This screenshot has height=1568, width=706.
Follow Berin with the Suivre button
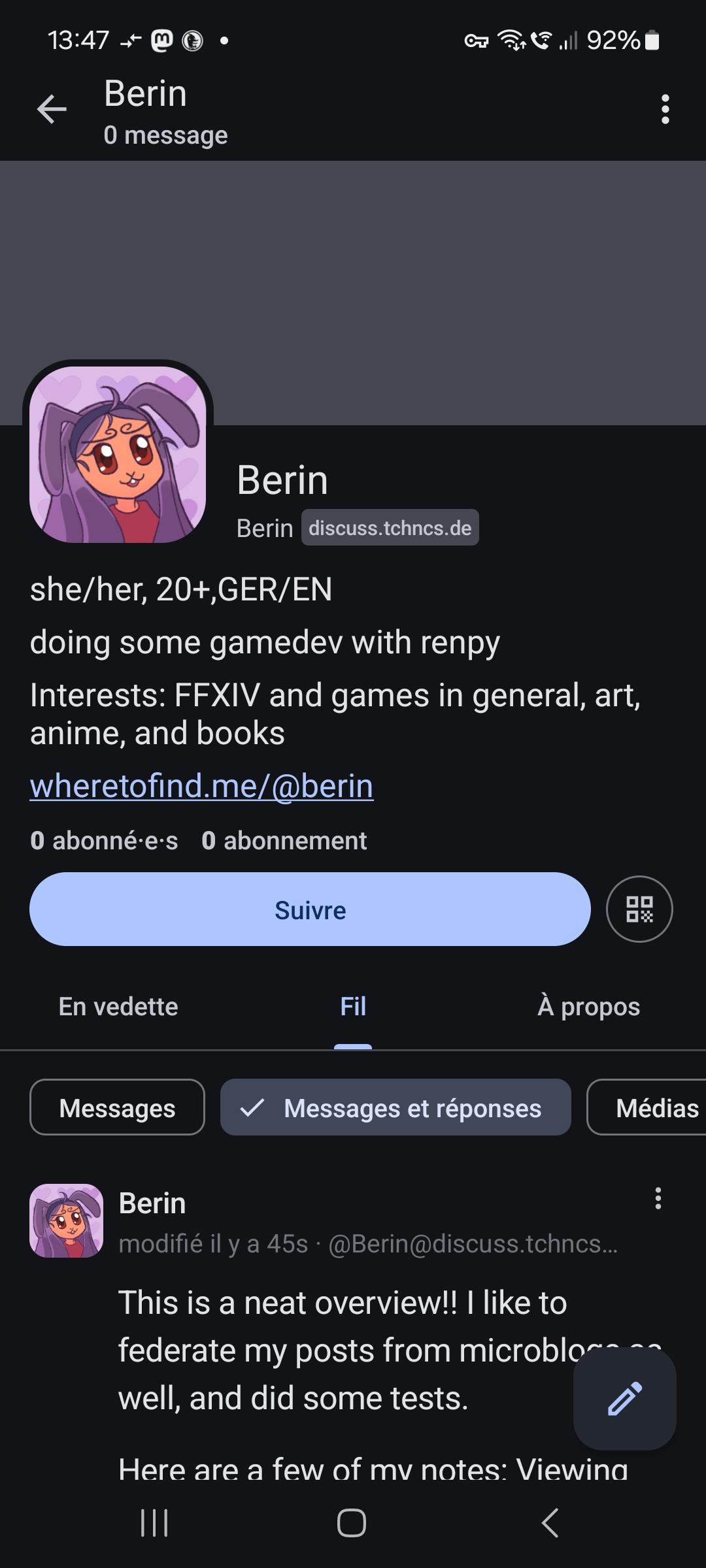310,909
